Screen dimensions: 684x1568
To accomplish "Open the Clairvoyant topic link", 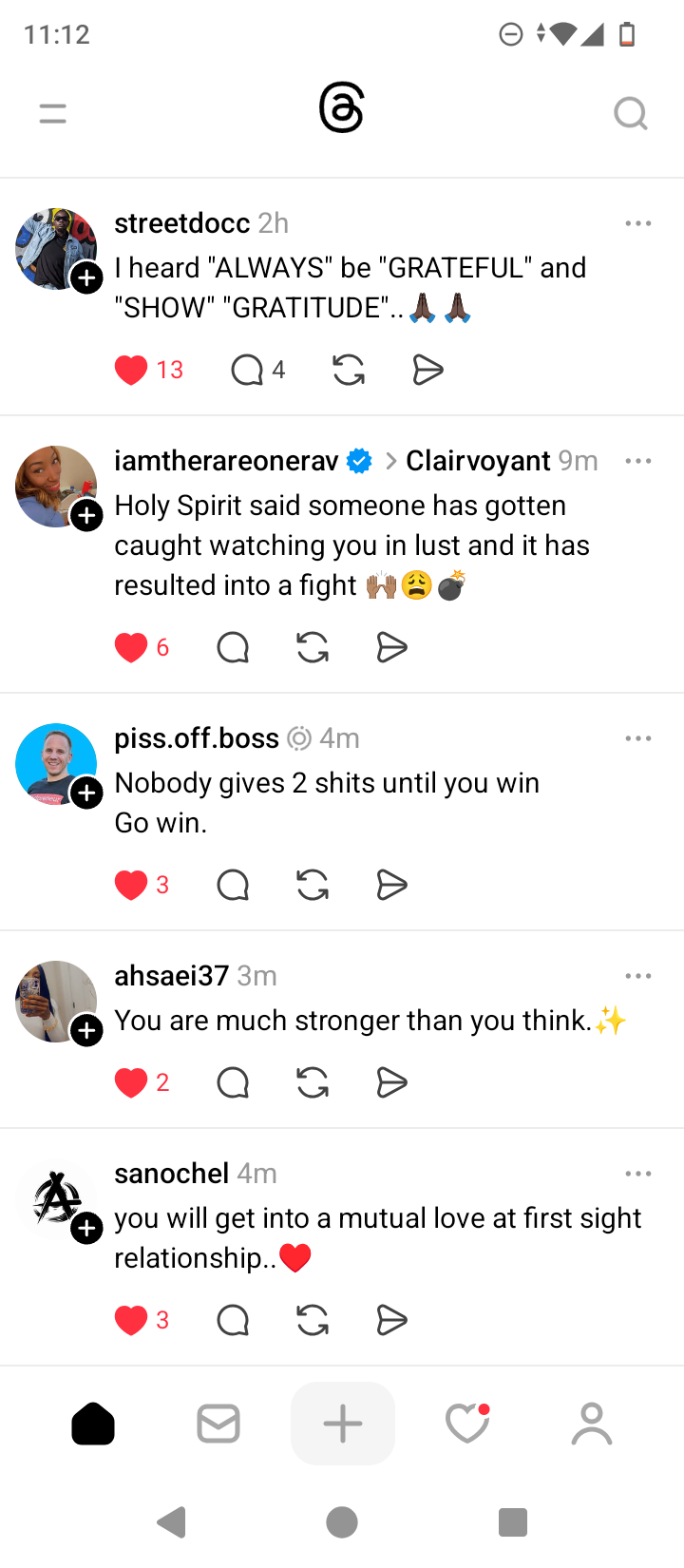I will point(478,461).
